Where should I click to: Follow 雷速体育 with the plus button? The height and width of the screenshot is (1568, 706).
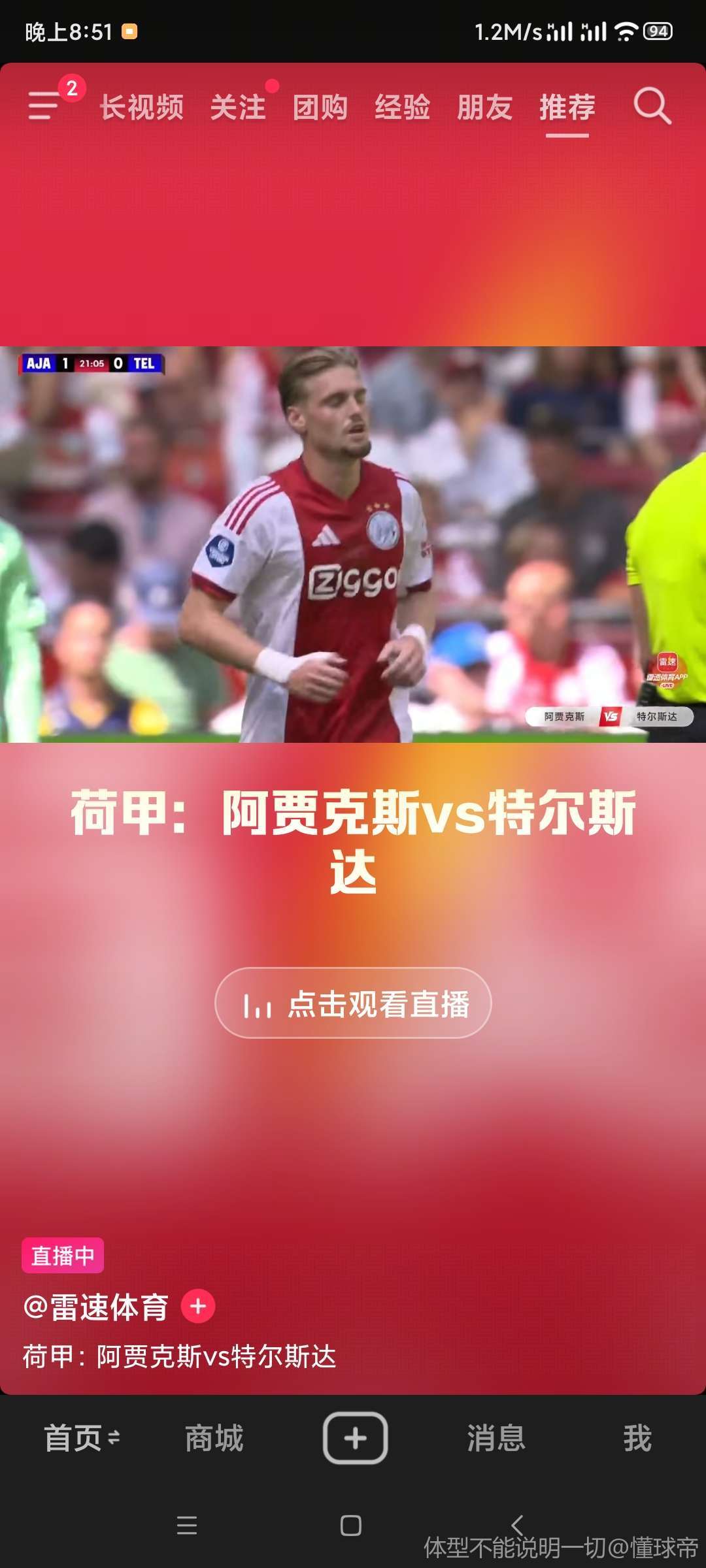click(x=198, y=1307)
